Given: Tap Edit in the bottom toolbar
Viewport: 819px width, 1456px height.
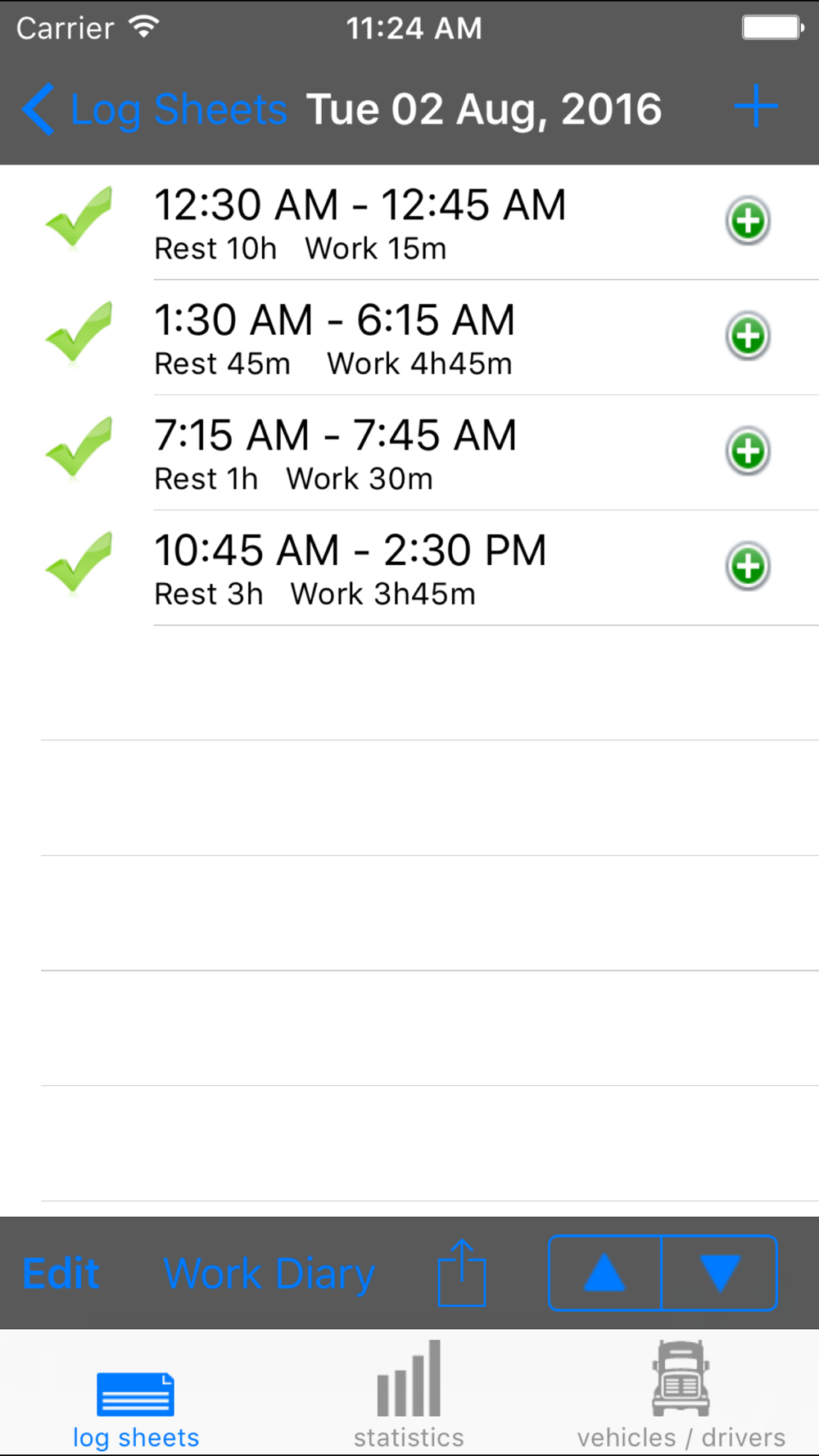Looking at the screenshot, I should 61,1273.
